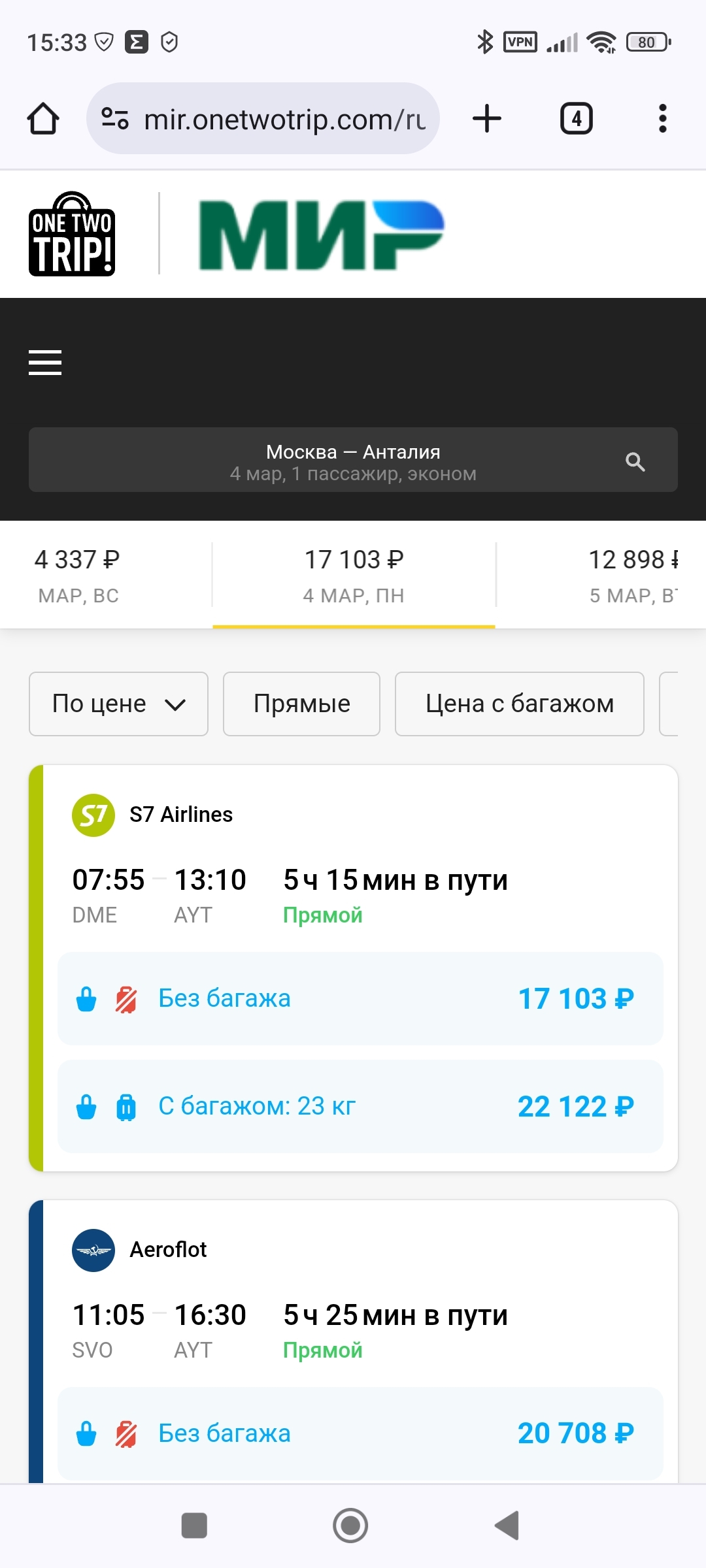Expand the По цене sorting dropdown

(118, 704)
